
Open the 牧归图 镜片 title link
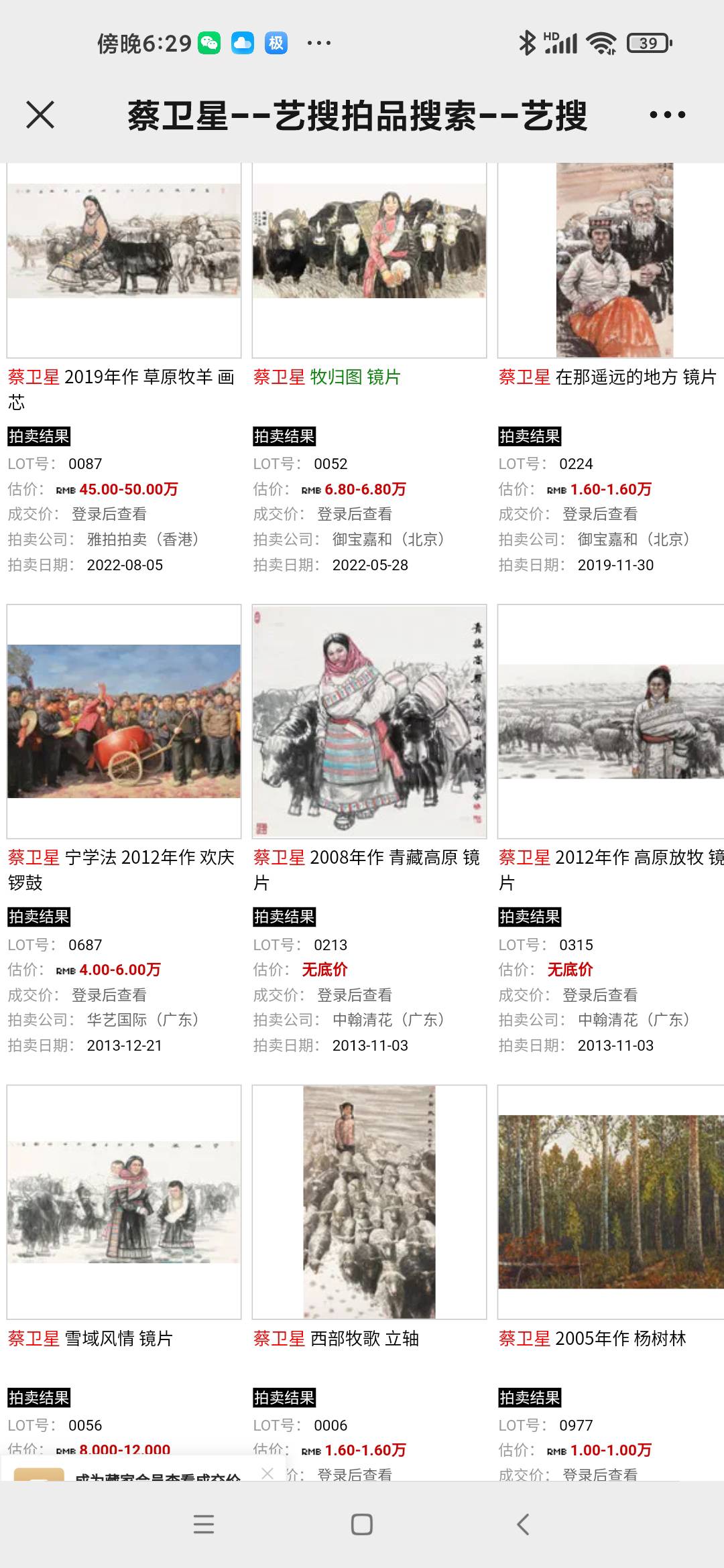click(x=326, y=377)
